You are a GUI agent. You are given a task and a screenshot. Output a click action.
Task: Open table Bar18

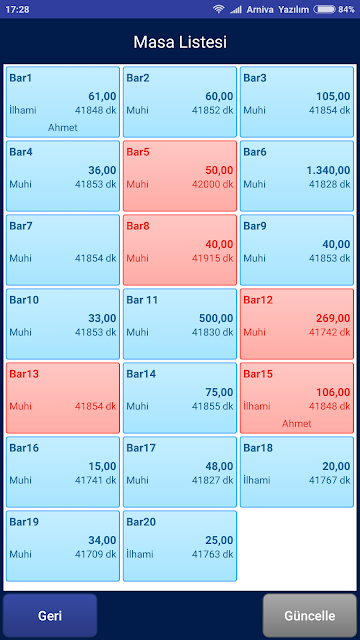tap(297, 472)
